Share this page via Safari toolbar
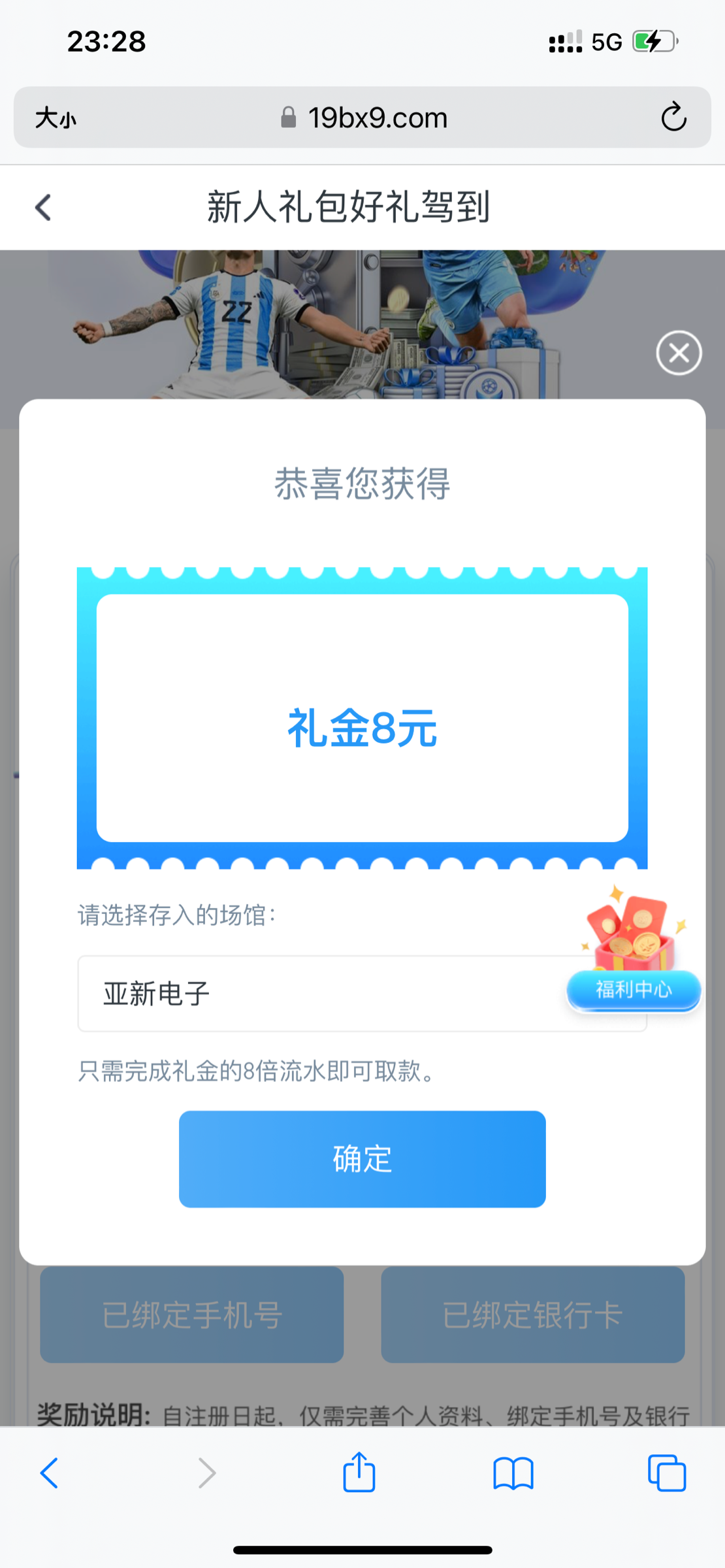 coord(359,1473)
